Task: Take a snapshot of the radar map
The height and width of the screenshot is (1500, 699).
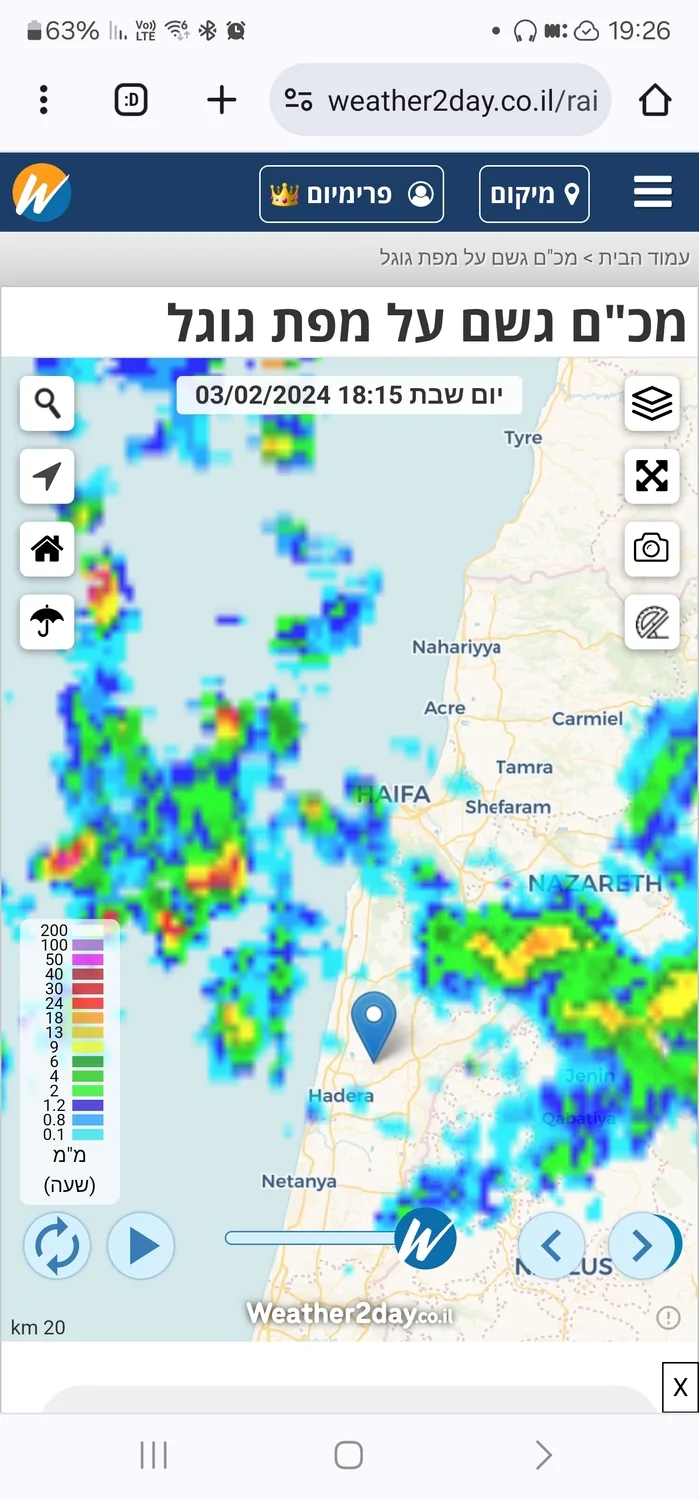Action: (651, 548)
